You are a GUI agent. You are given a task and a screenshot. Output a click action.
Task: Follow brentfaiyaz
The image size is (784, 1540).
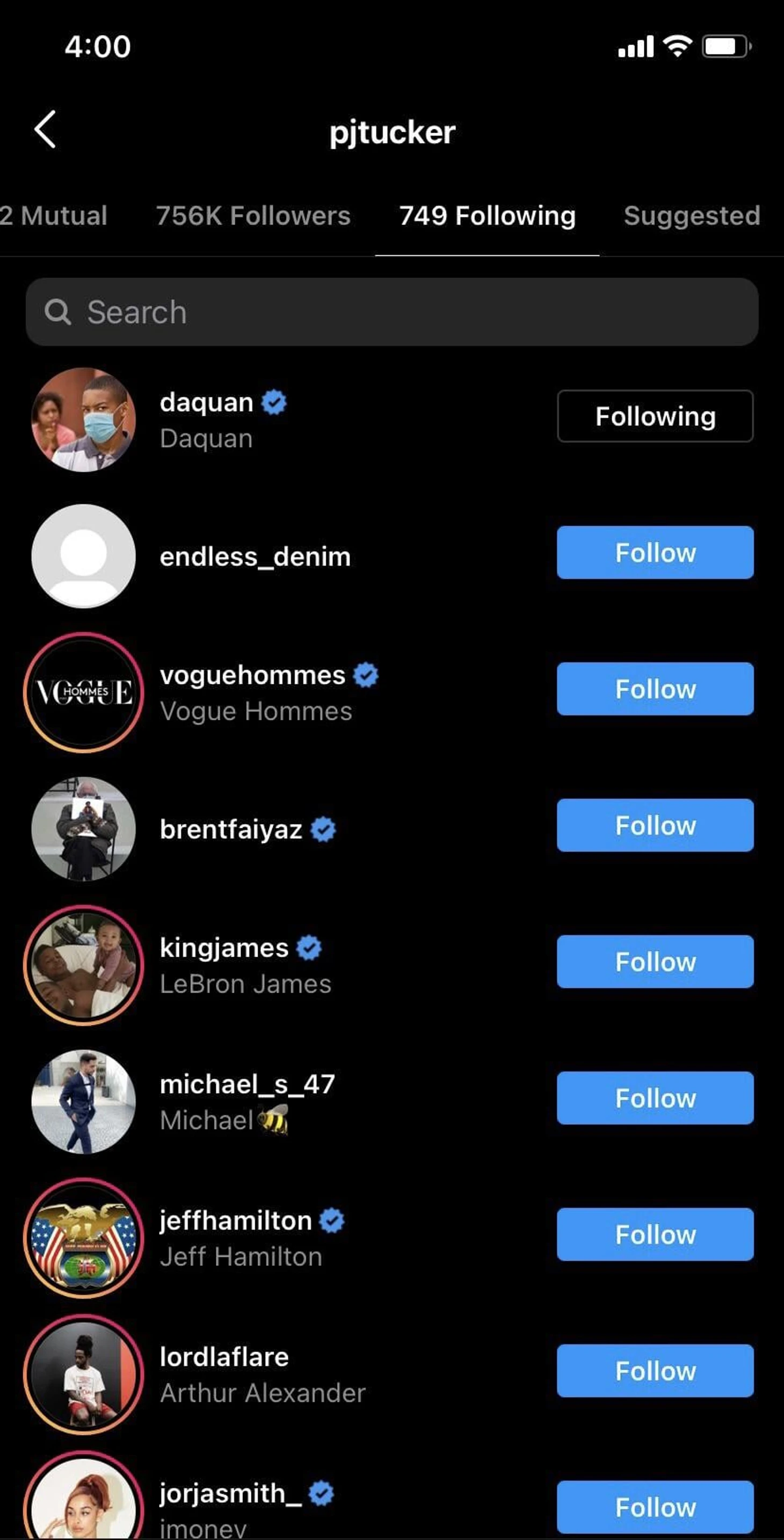tap(655, 825)
